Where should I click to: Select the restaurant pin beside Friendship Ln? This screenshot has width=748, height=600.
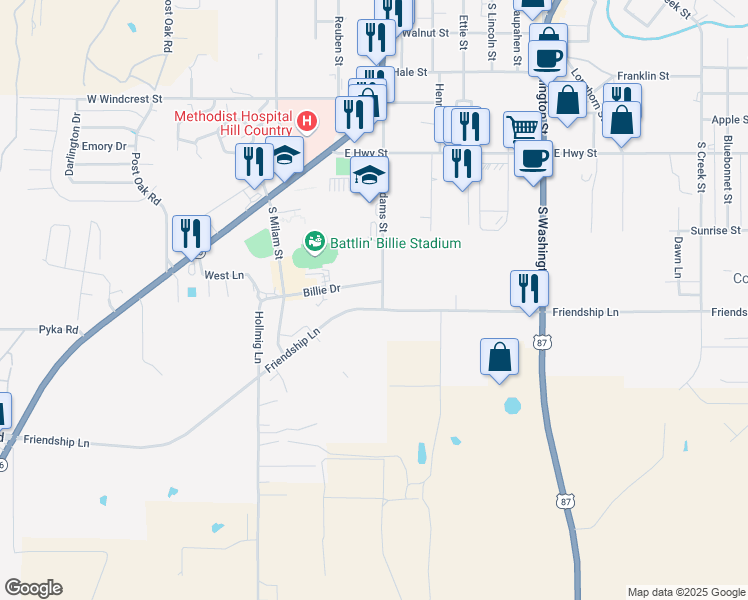(529, 288)
